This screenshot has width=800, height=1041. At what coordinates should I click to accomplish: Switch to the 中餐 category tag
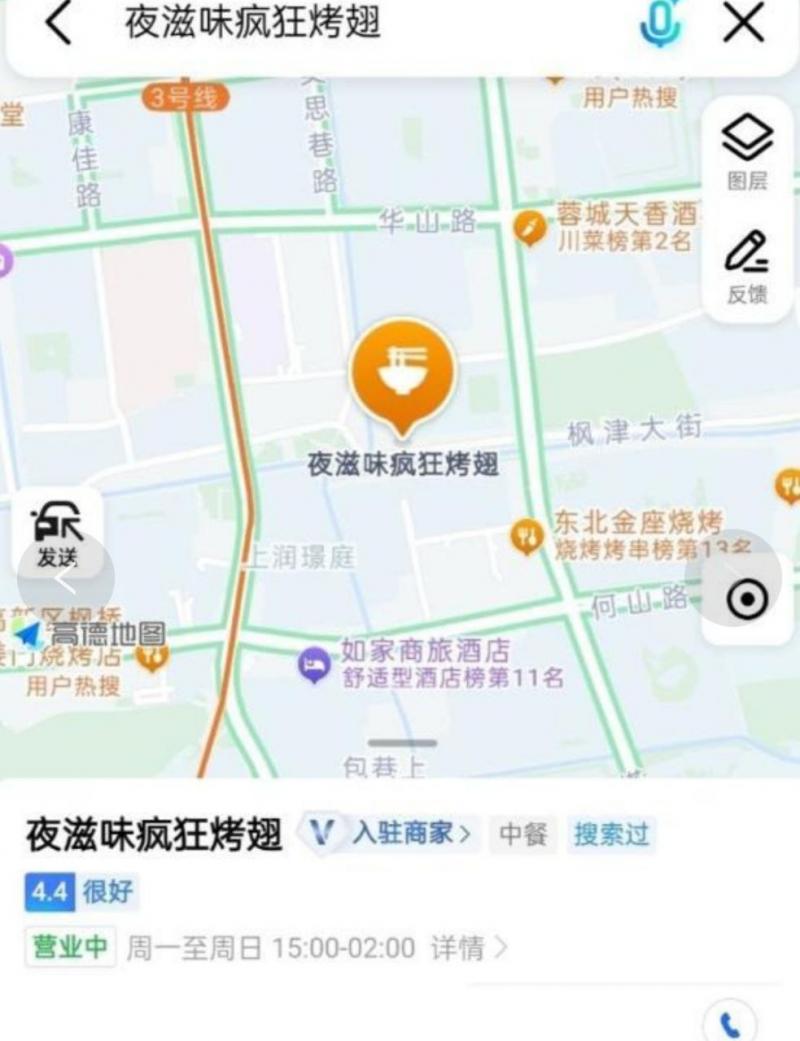(523, 835)
